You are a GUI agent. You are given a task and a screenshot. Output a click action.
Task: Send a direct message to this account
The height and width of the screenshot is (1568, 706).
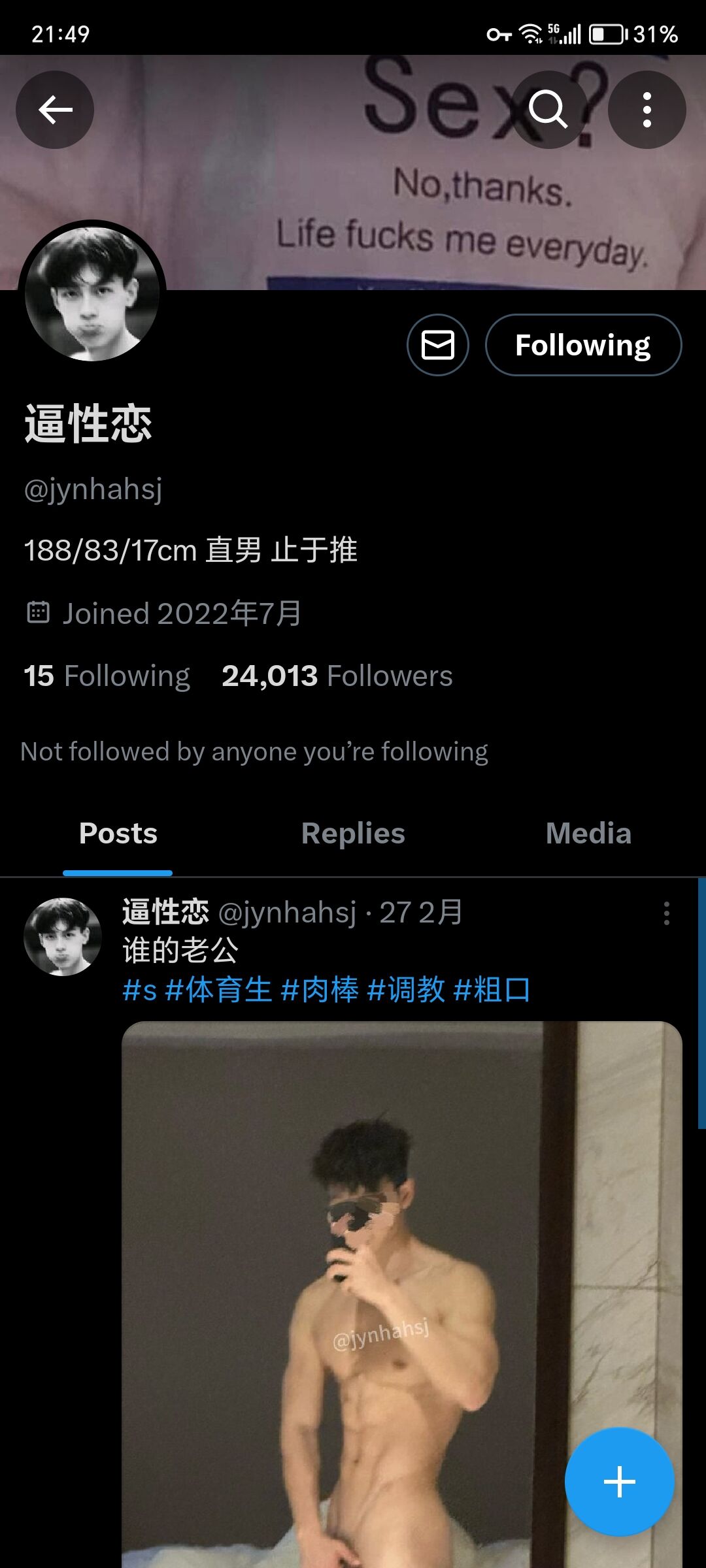pos(437,345)
